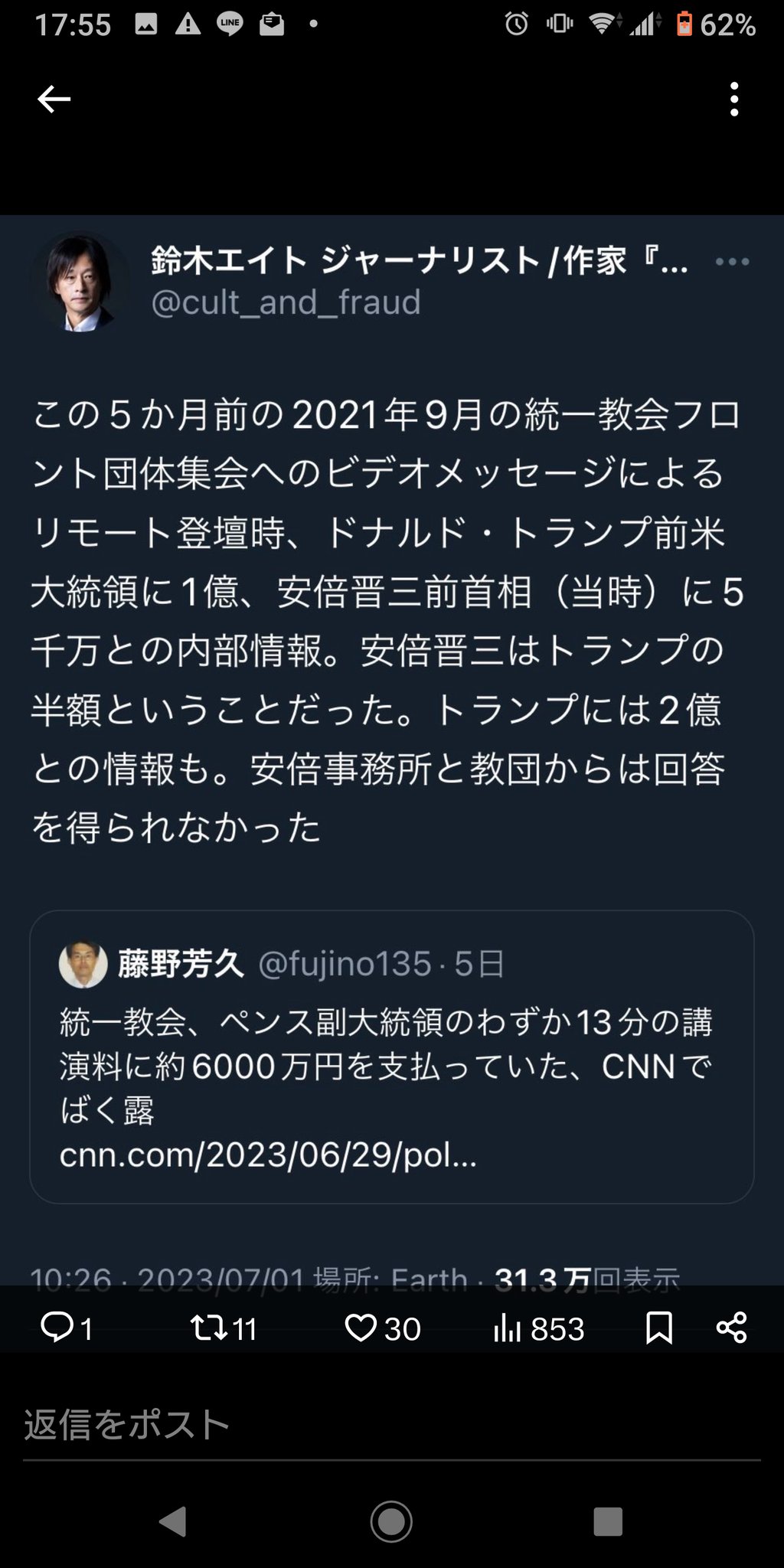Open the post's three-dot options menu

(732, 262)
